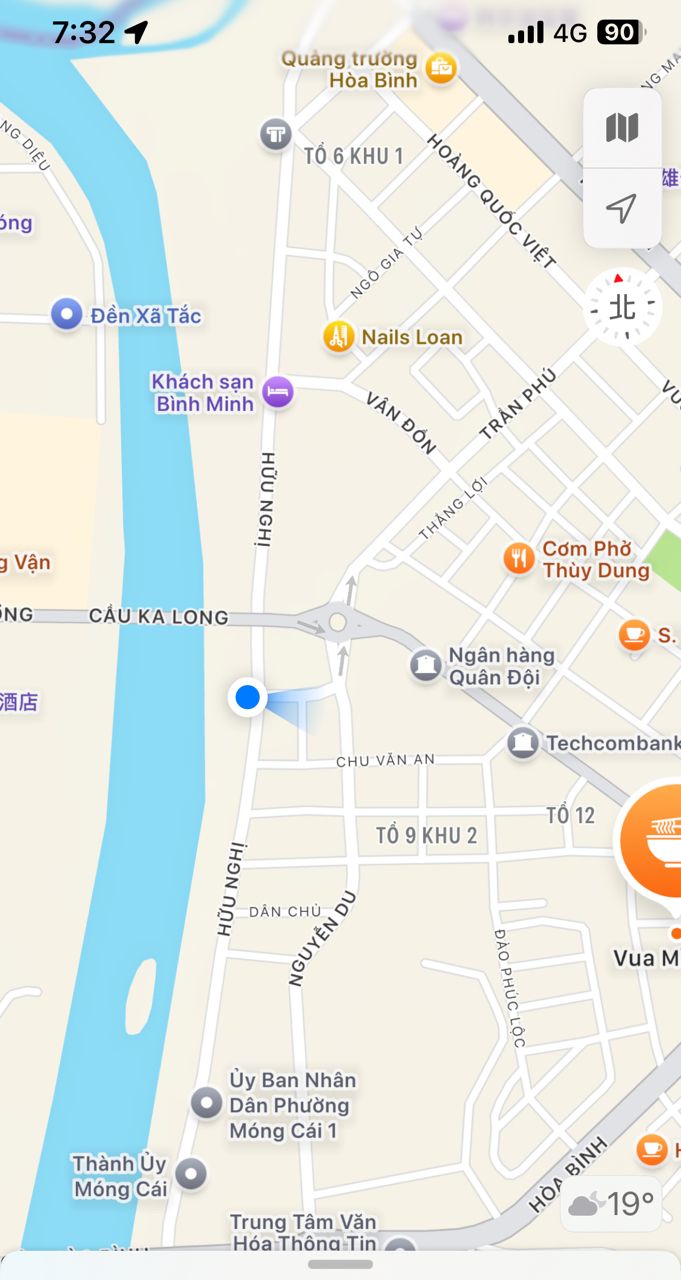681x1280 pixels.
Task: Select Quảng trường Hòa Bình marker
Action: click(x=441, y=68)
